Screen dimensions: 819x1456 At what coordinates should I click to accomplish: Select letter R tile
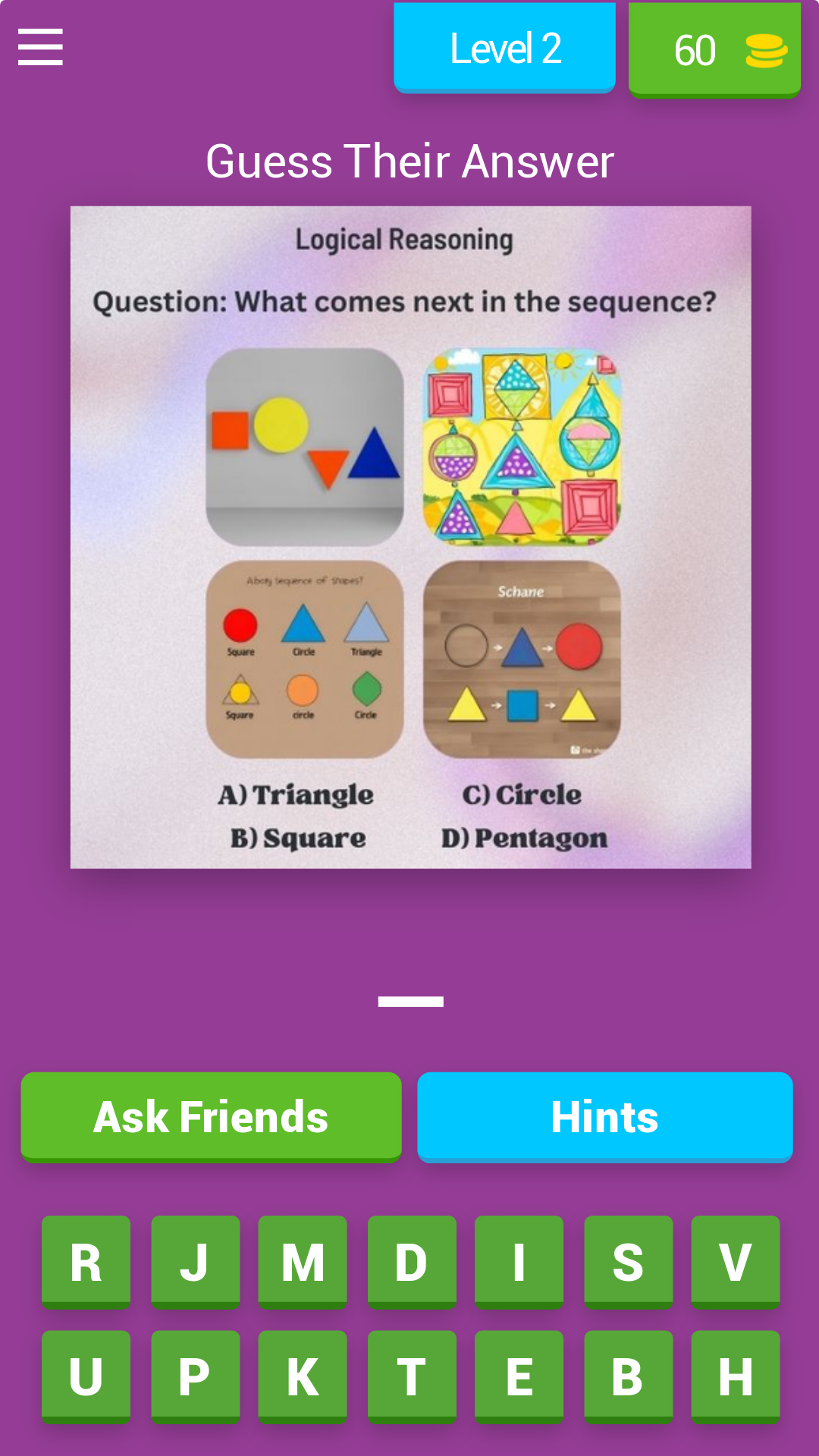coord(86,1263)
